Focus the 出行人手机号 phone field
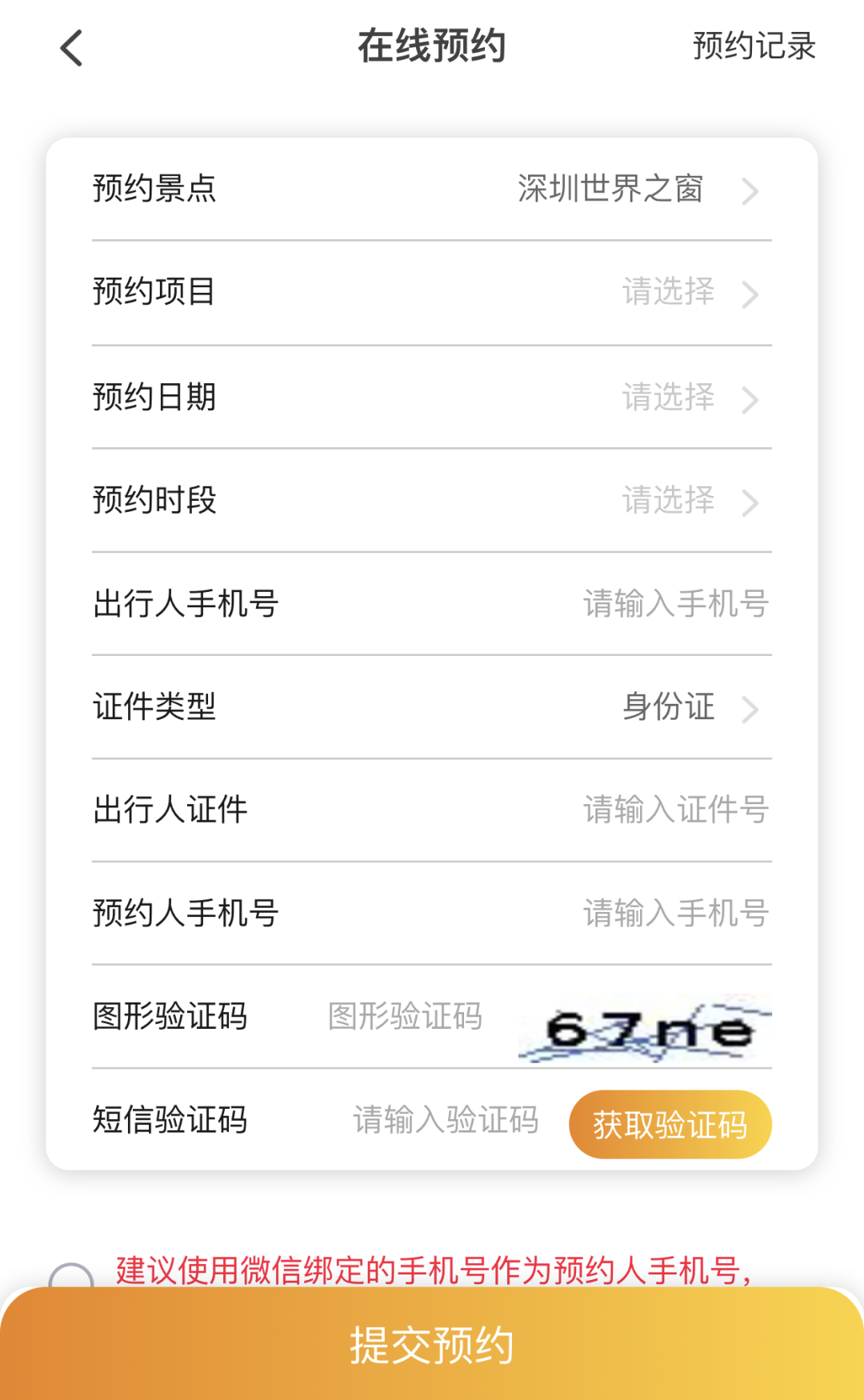864x1400 pixels. (x=674, y=604)
